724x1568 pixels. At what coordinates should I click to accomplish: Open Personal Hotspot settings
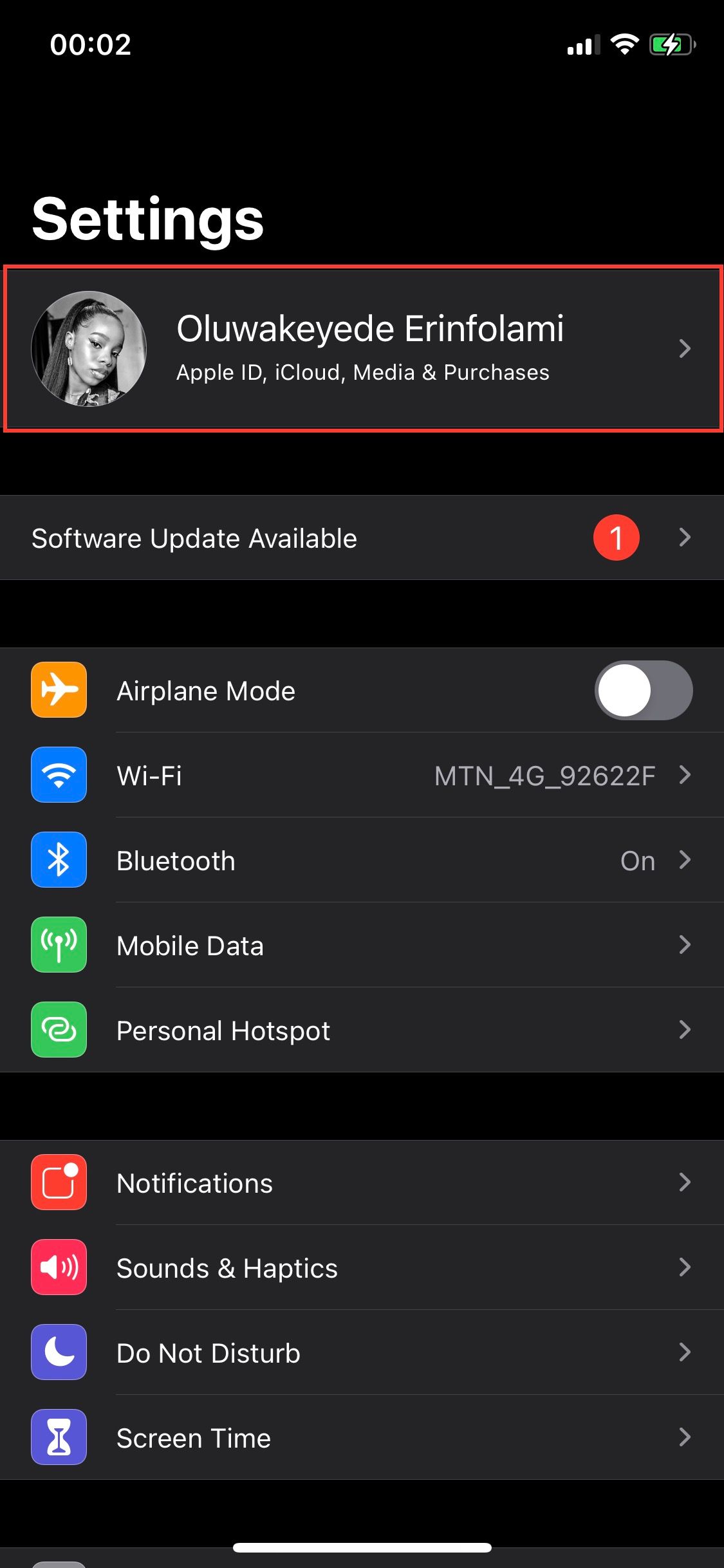(x=362, y=1030)
